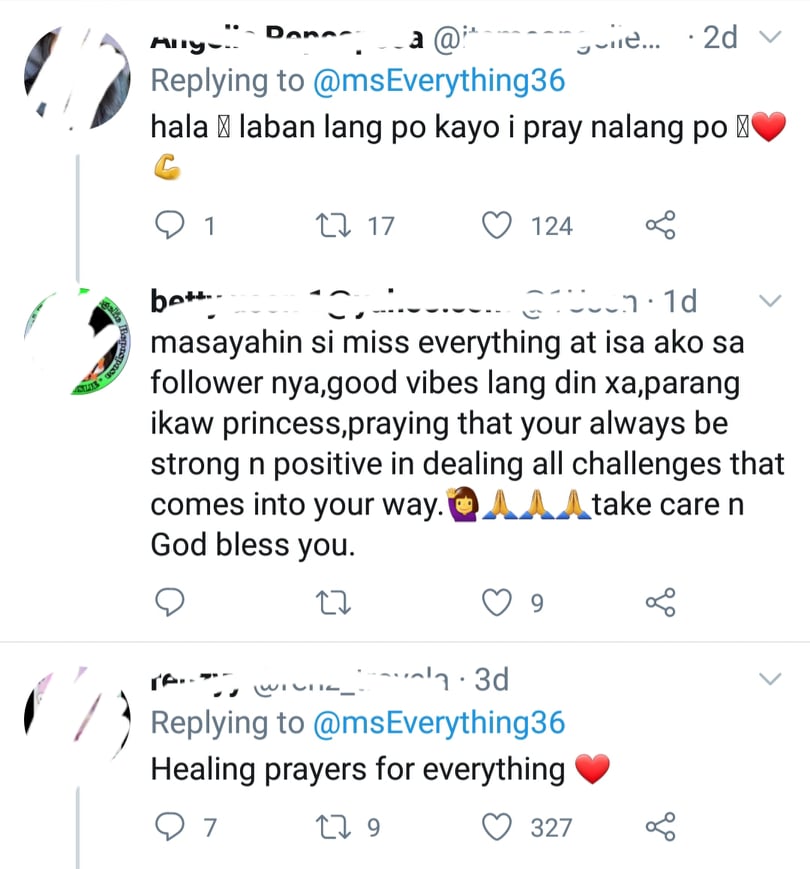
Task: Reply to the 'Healing prayers for everything' tweet
Action: 171,827
